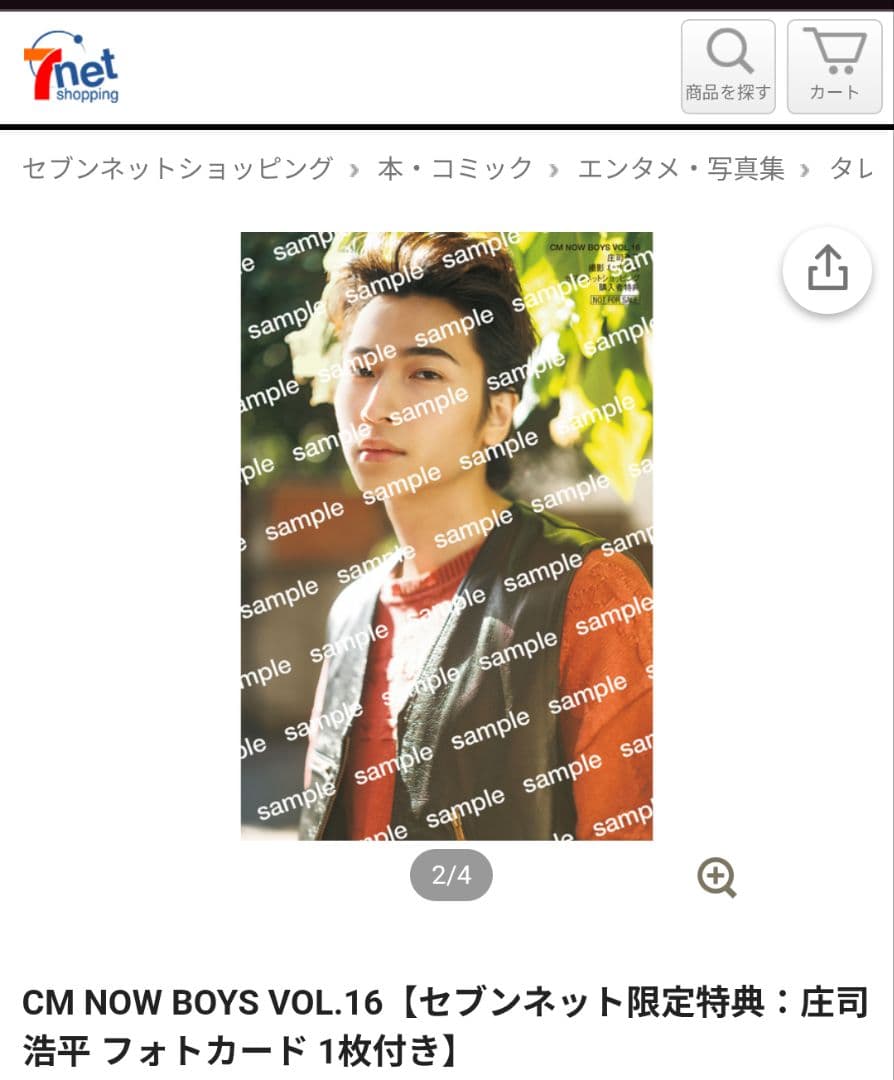Tap the 2/4 image carousel indicator

click(450, 875)
